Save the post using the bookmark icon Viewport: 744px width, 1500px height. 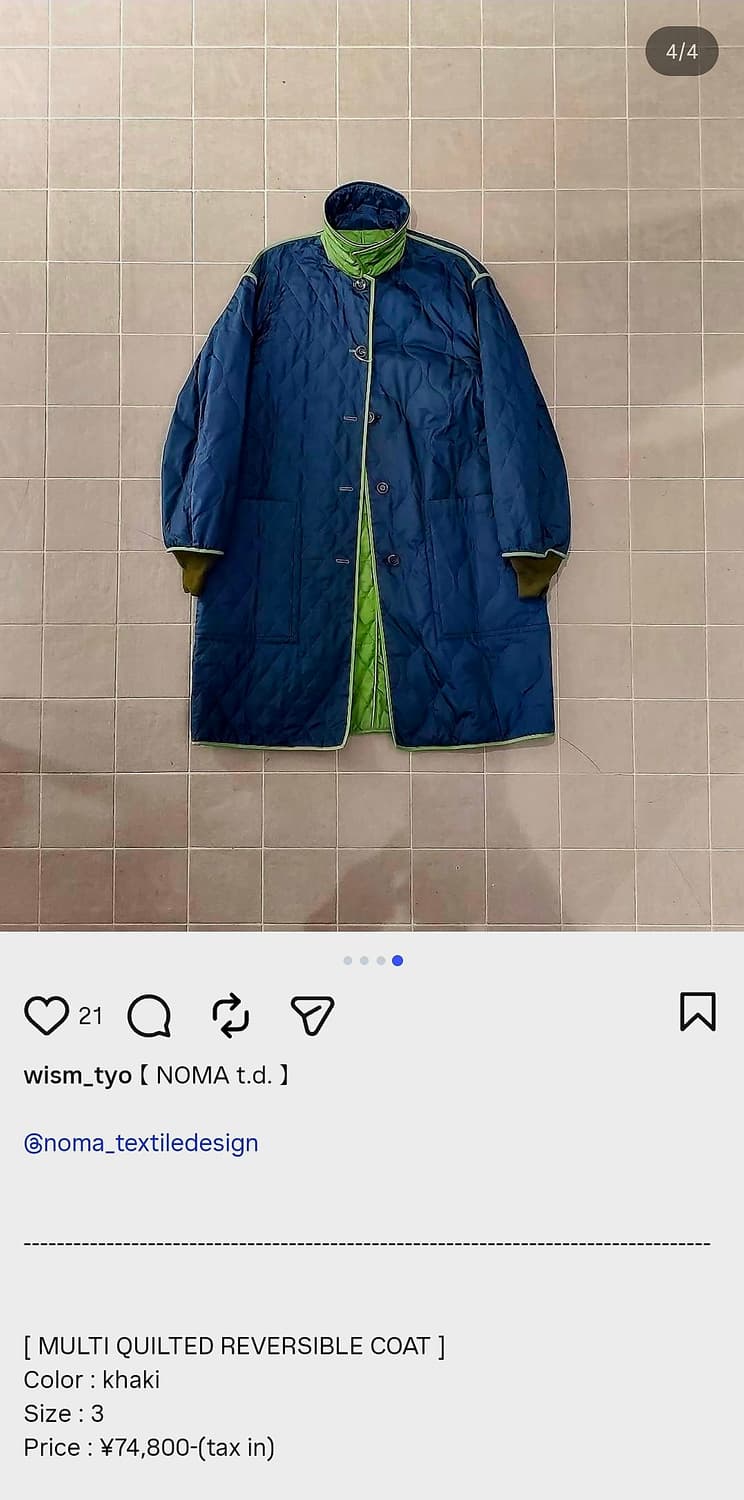pos(700,1014)
